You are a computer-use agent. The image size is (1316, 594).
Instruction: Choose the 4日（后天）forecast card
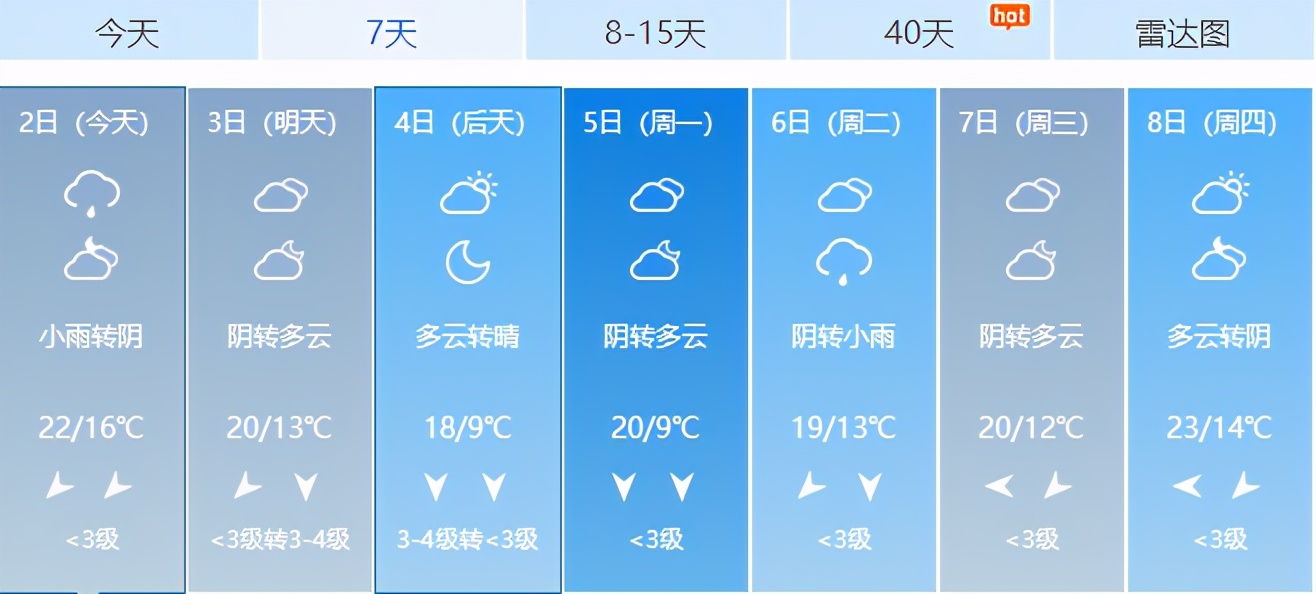pos(467,340)
